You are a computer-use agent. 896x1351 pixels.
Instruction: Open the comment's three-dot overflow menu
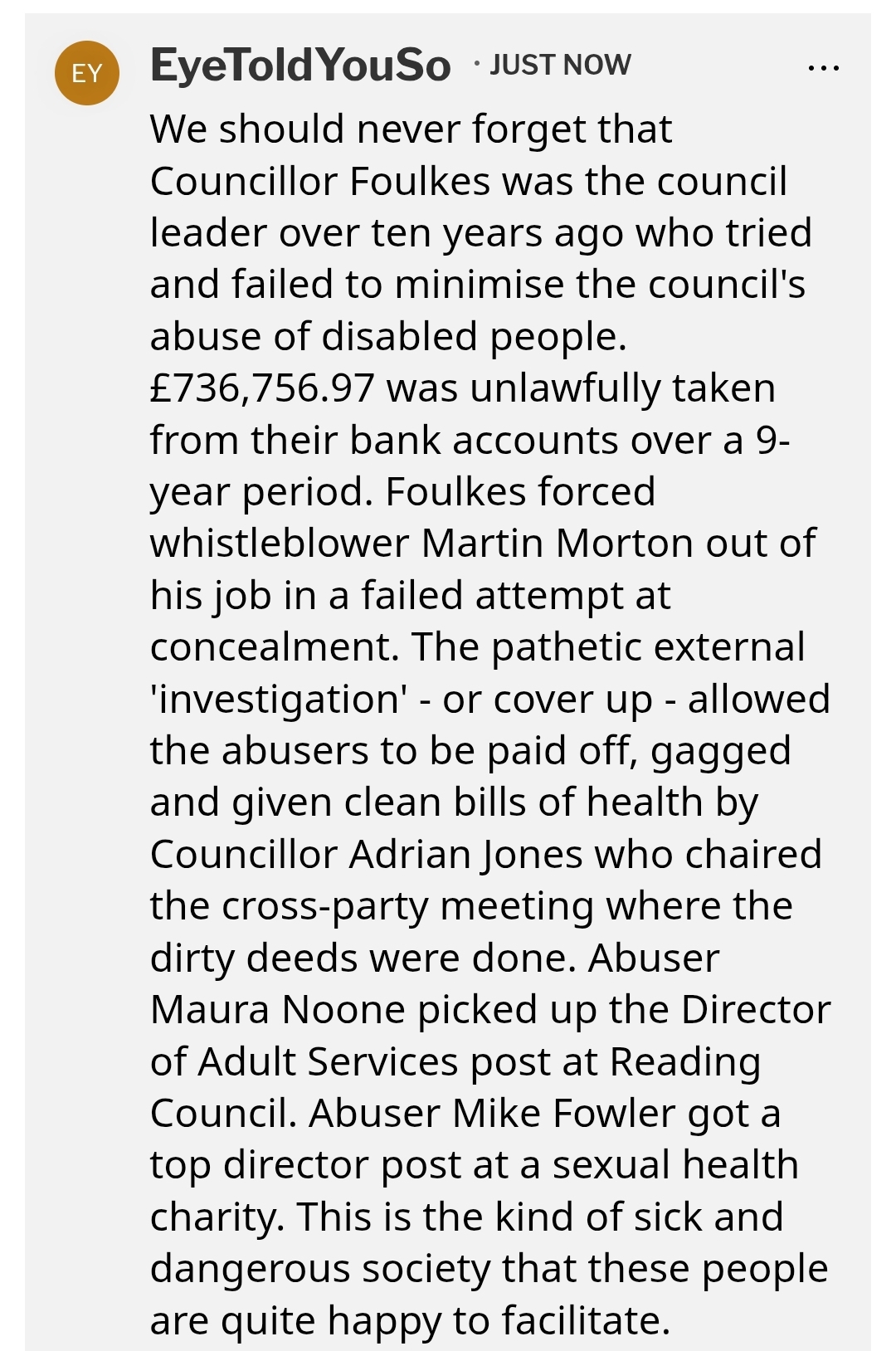[823, 68]
